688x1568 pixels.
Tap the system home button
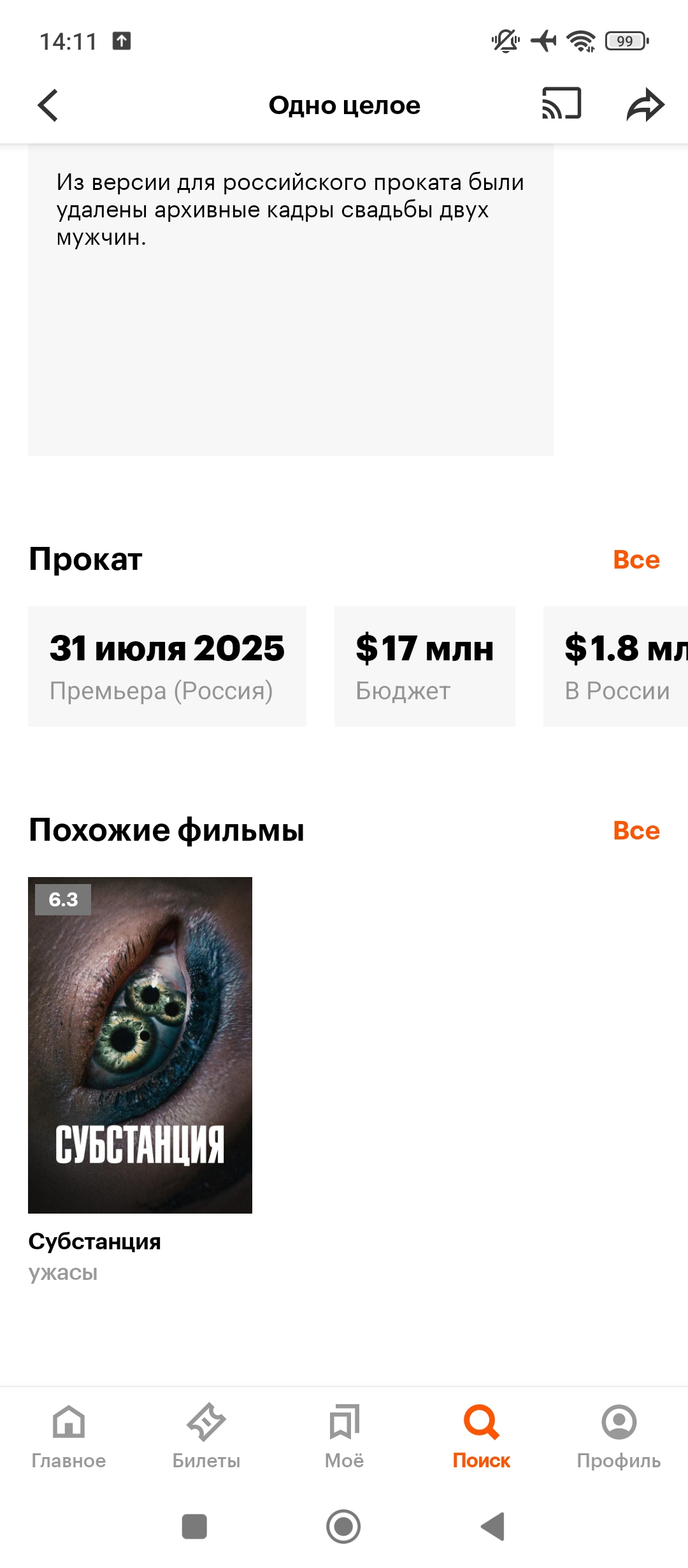click(x=343, y=1527)
